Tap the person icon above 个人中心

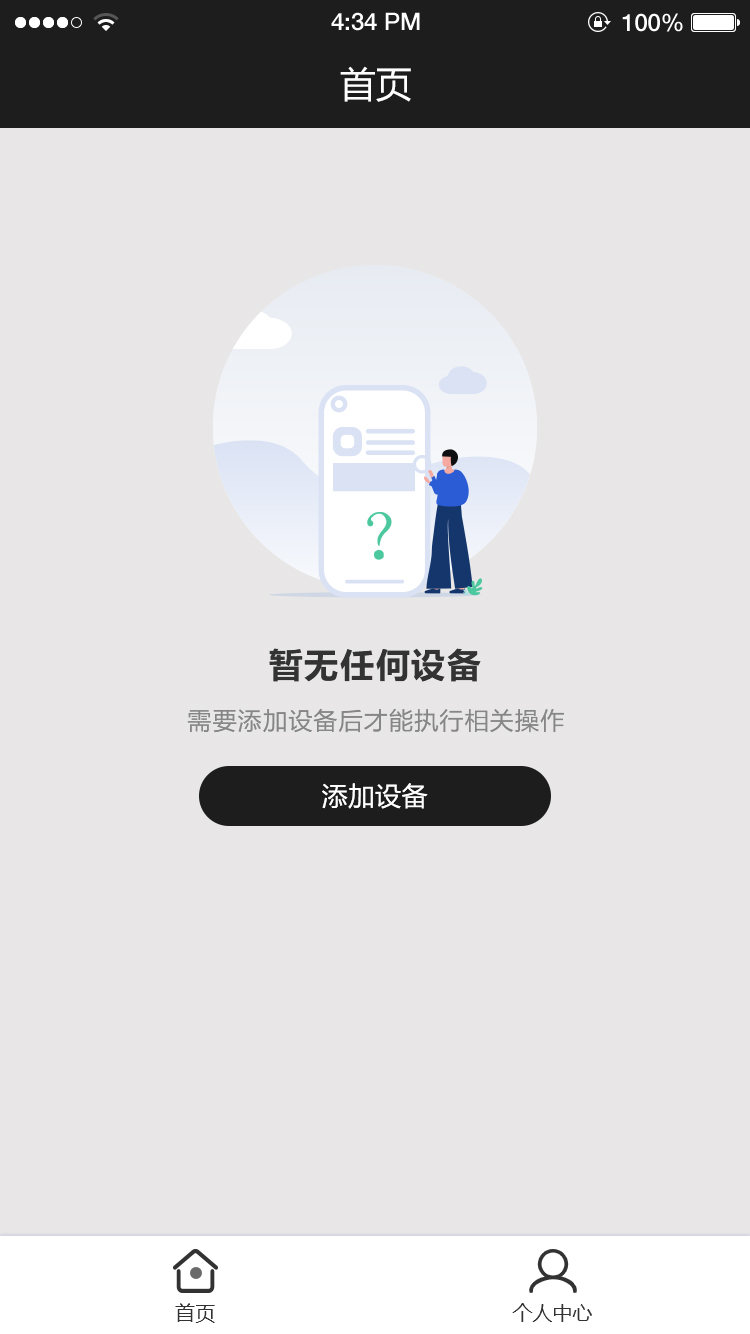point(553,1269)
